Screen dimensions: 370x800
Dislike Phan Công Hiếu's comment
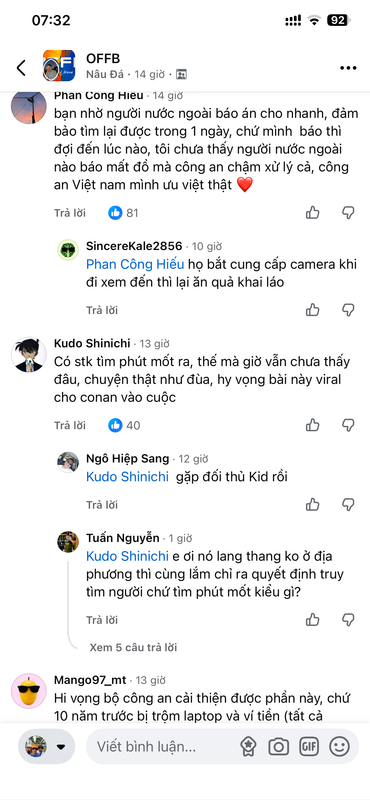pyautogui.click(x=348, y=213)
